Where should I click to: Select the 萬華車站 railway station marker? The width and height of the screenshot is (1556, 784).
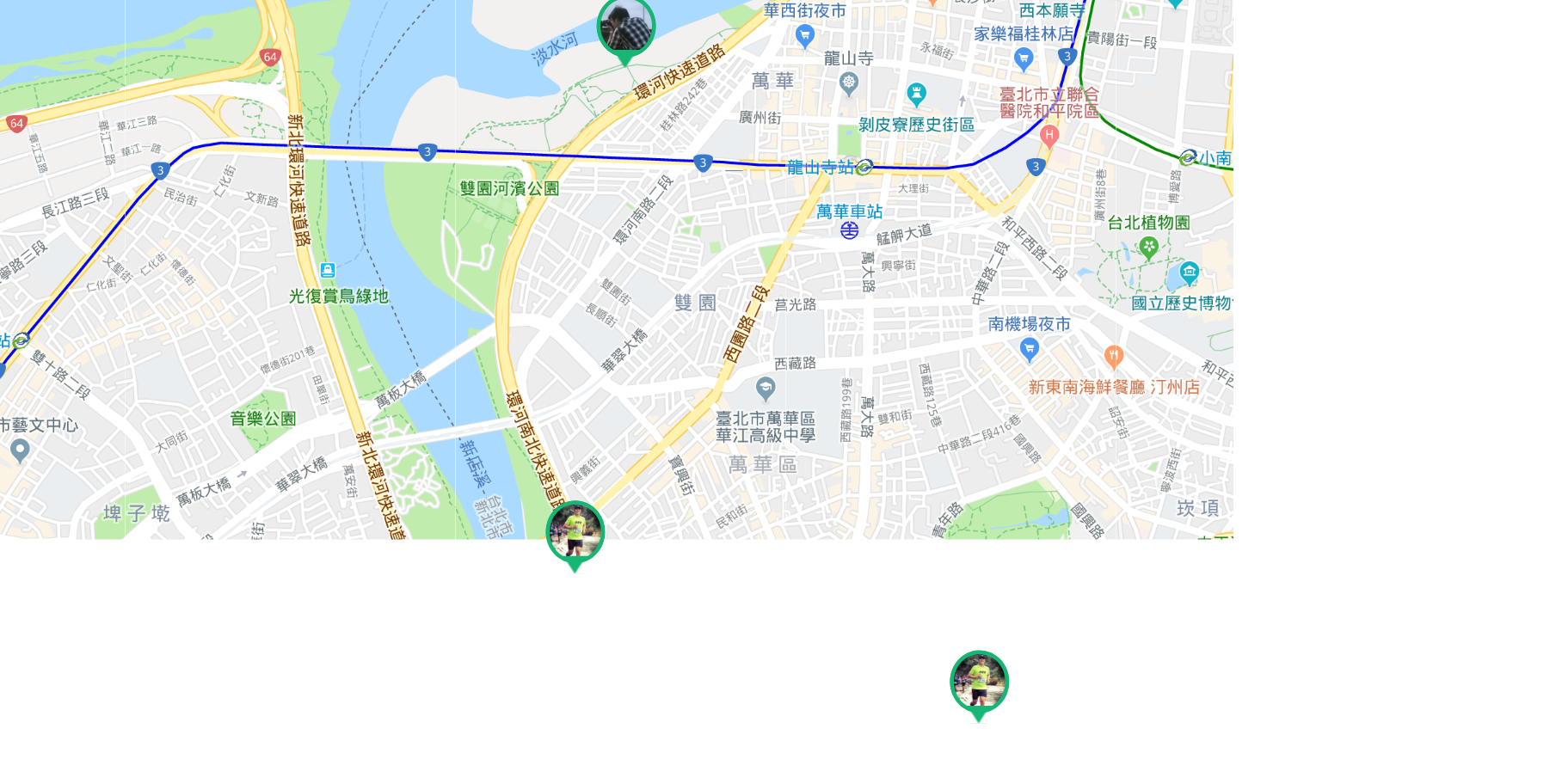tap(849, 230)
